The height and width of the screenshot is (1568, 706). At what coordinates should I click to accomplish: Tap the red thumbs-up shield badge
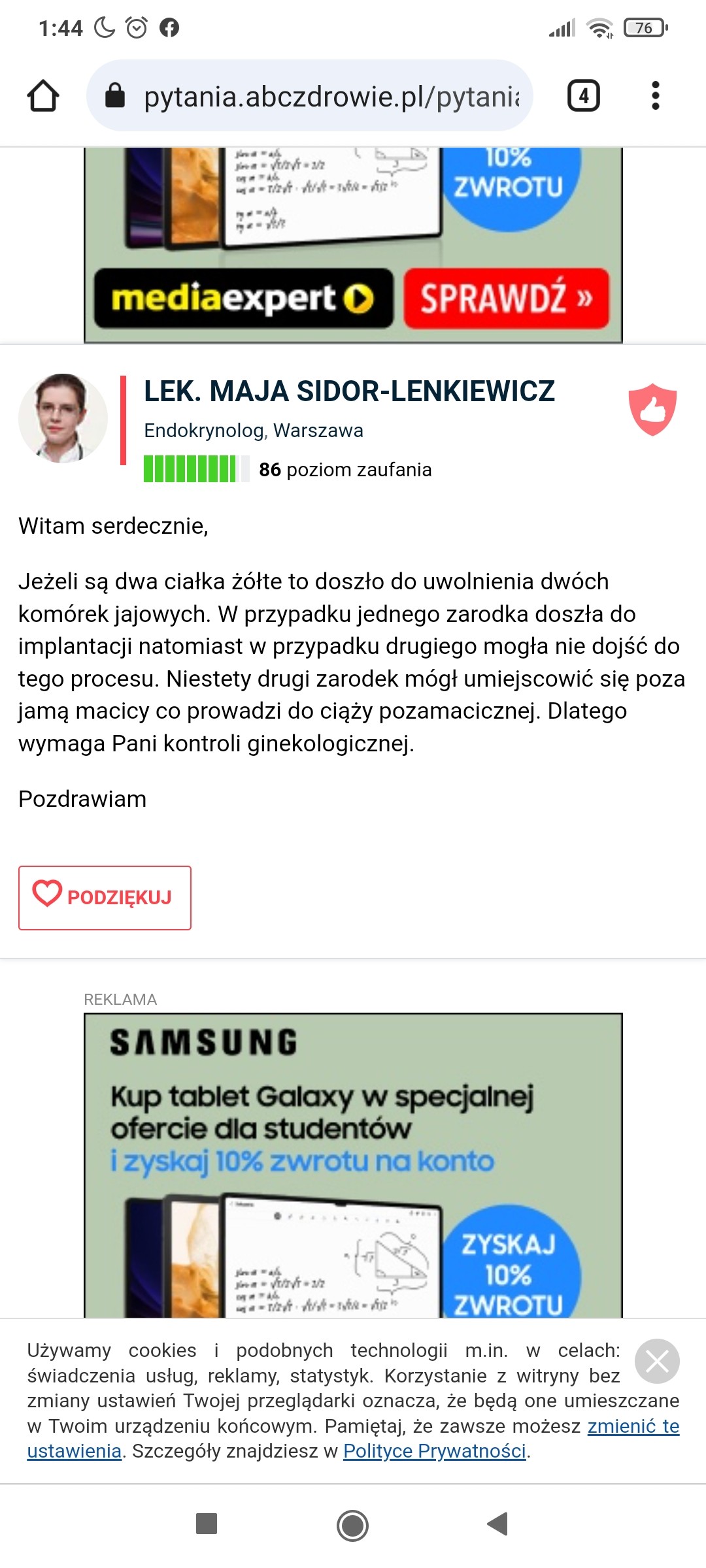[x=652, y=410]
